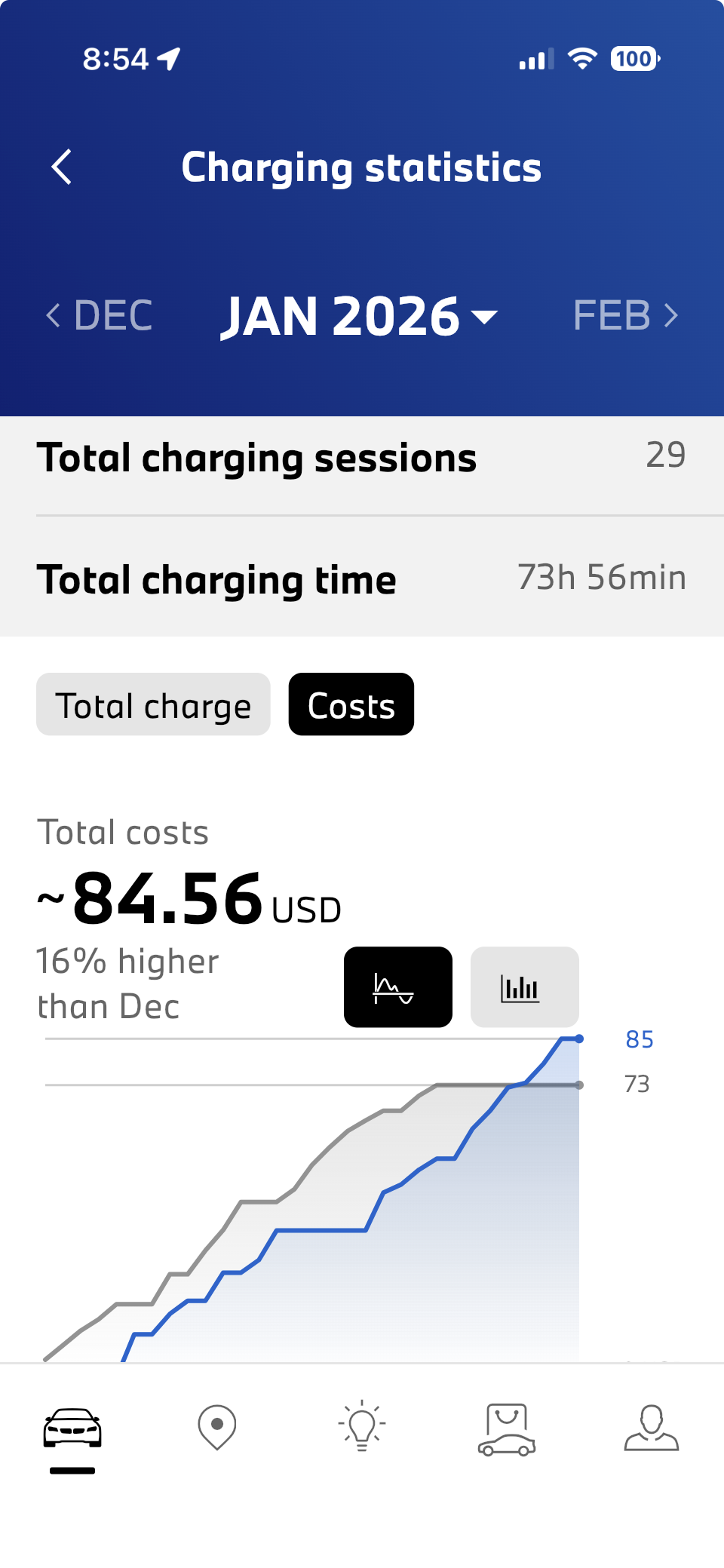The image size is (724, 1568).
Task: Go to previous month DEC
Action: click(100, 315)
